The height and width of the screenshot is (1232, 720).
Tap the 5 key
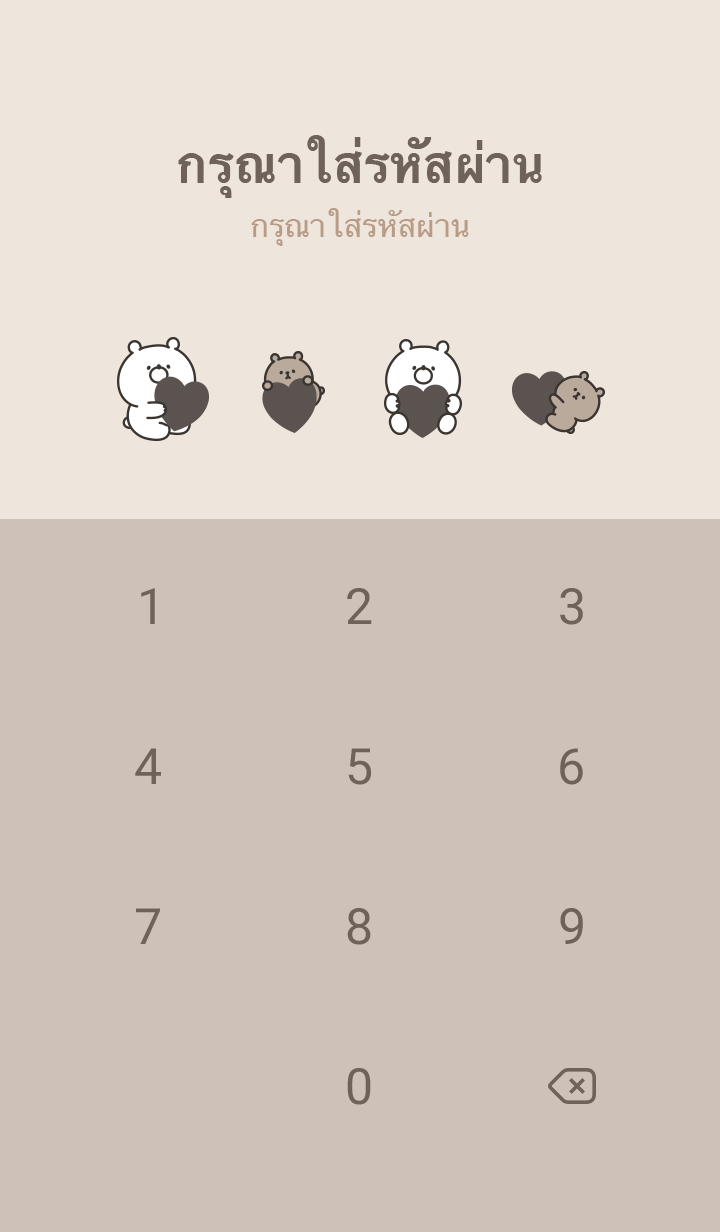click(359, 767)
